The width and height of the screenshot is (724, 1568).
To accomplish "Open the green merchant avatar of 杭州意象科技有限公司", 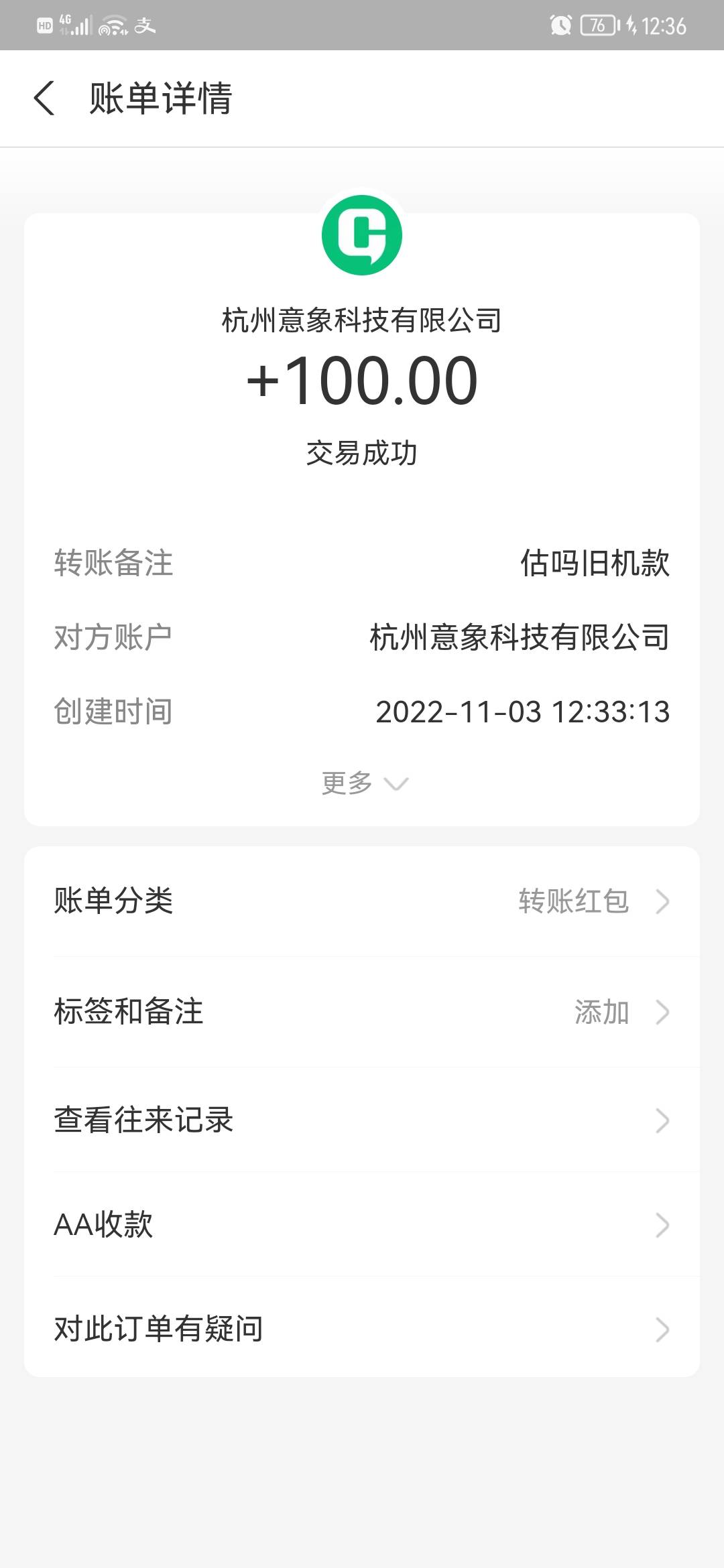I will tap(362, 235).
